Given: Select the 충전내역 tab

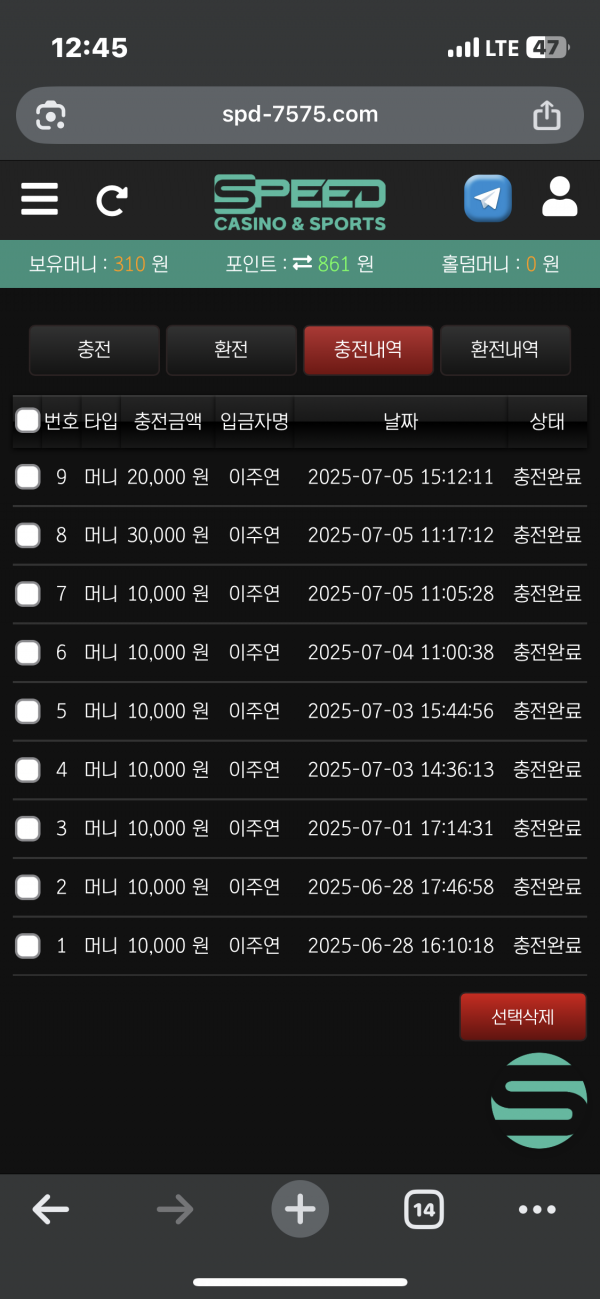Looking at the screenshot, I should click(368, 350).
